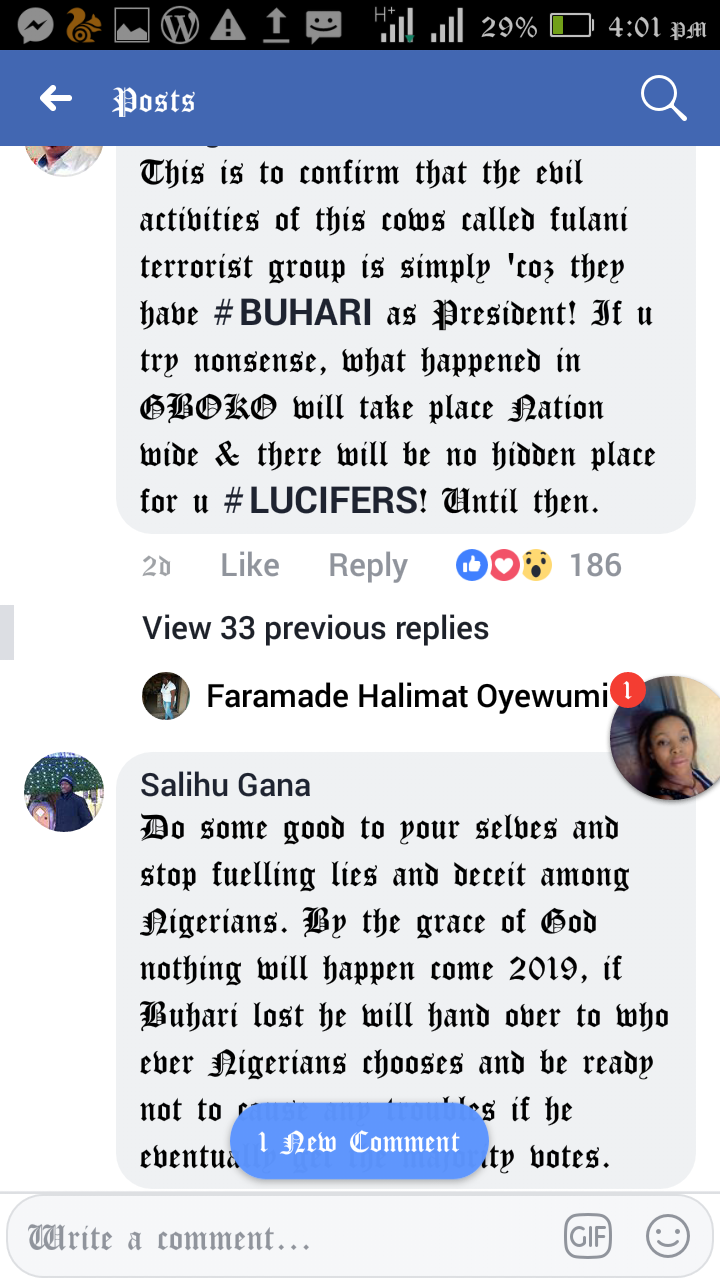Open the Messenger chat head bubble
This screenshot has width=720, height=1280.
click(x=665, y=738)
